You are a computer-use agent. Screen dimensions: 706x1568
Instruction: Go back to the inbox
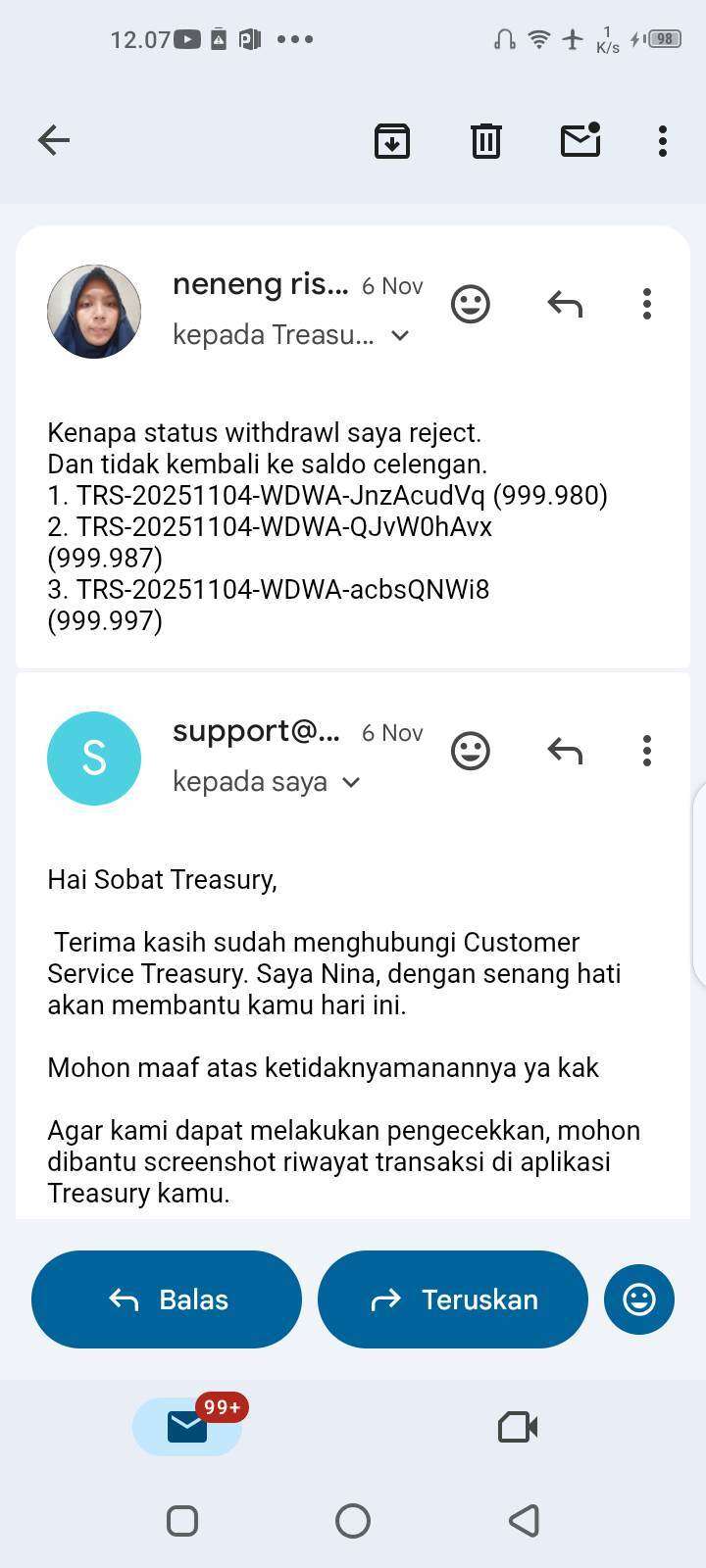pyautogui.click(x=54, y=140)
